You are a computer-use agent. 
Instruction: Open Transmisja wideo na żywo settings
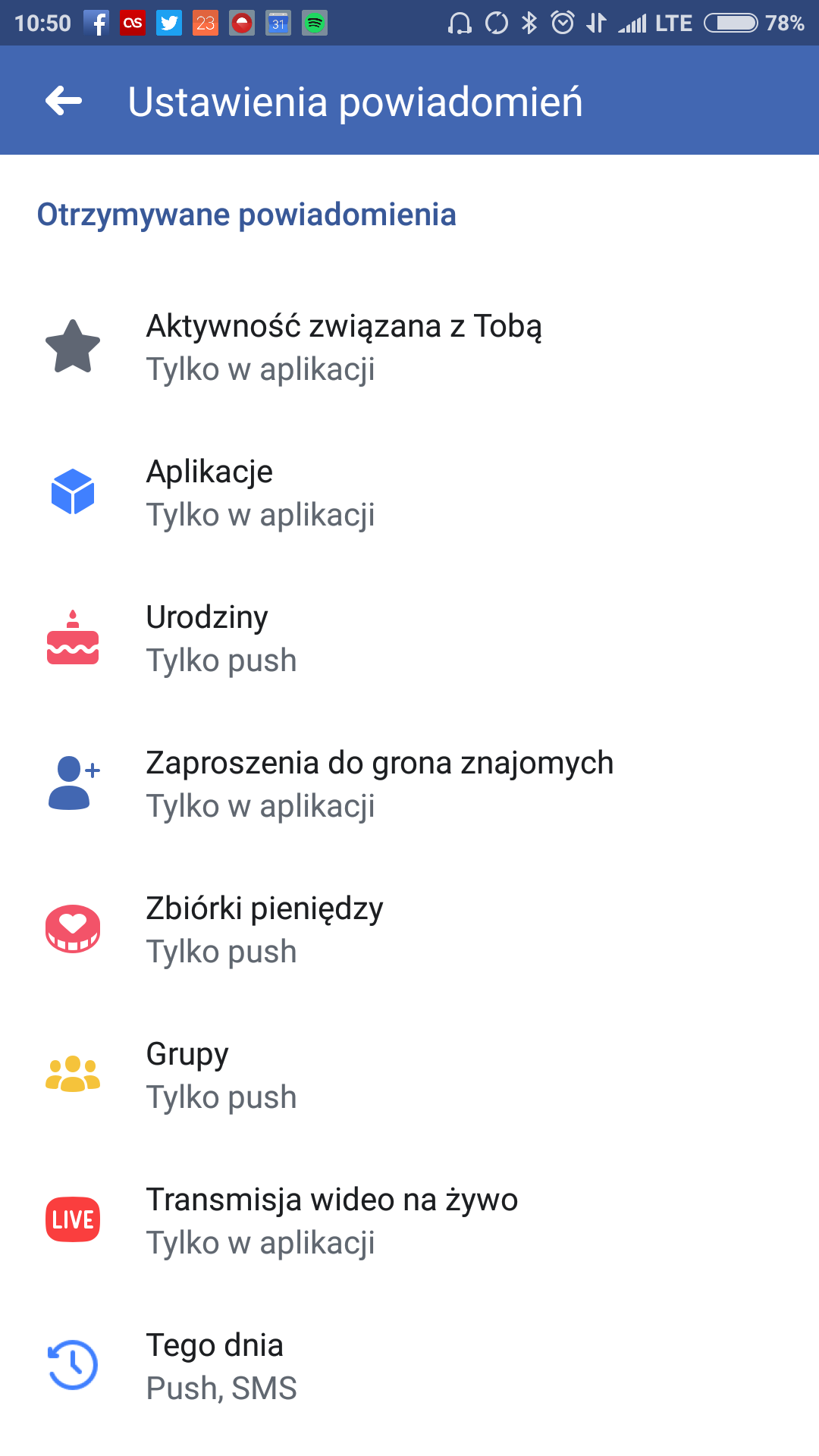pyautogui.click(x=409, y=1221)
